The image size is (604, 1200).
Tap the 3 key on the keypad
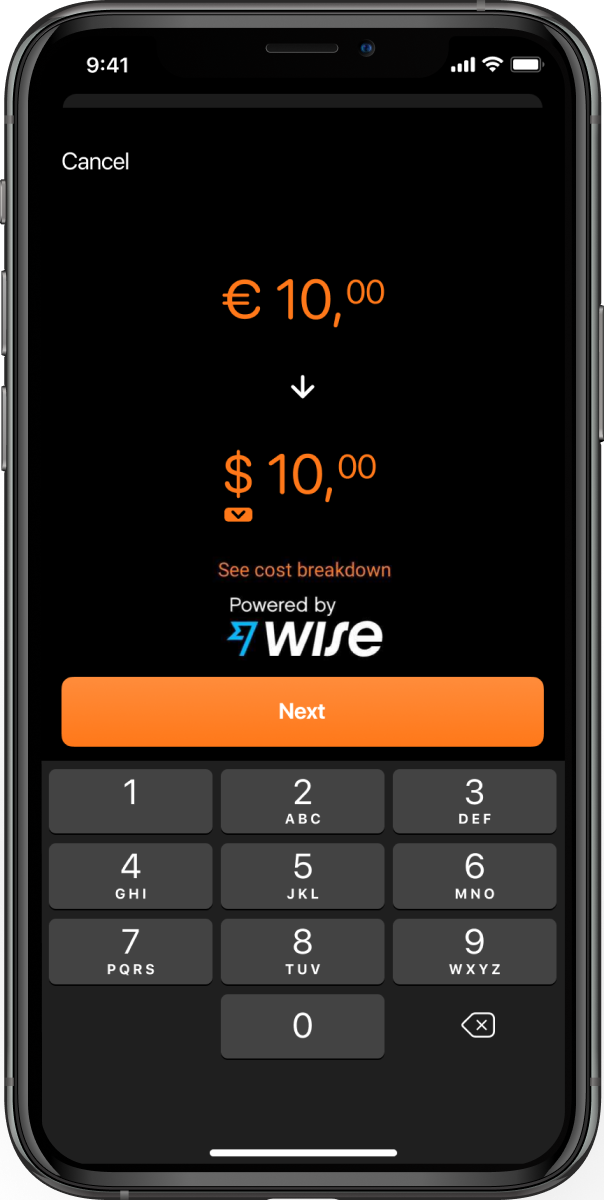[x=474, y=801]
